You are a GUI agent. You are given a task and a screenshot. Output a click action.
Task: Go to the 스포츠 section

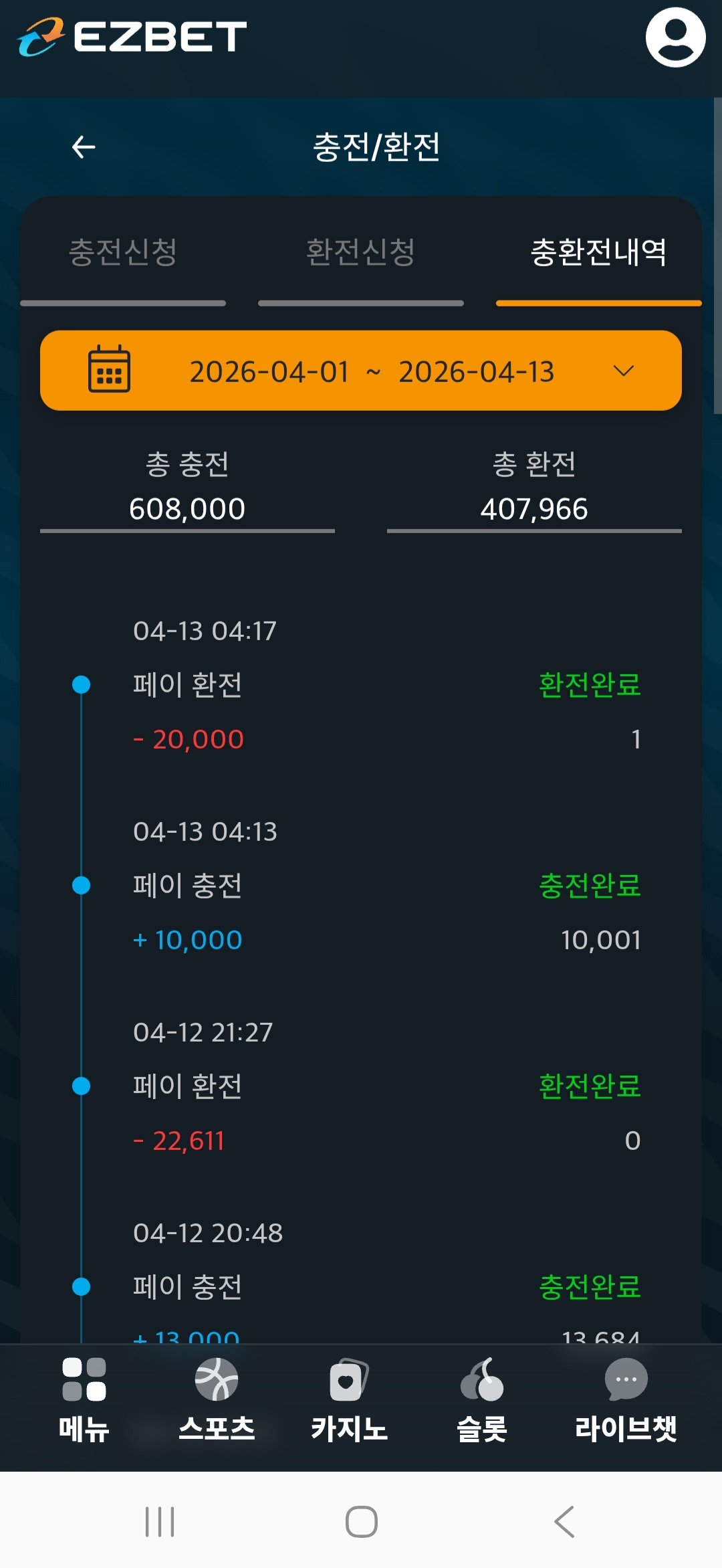(217, 1399)
